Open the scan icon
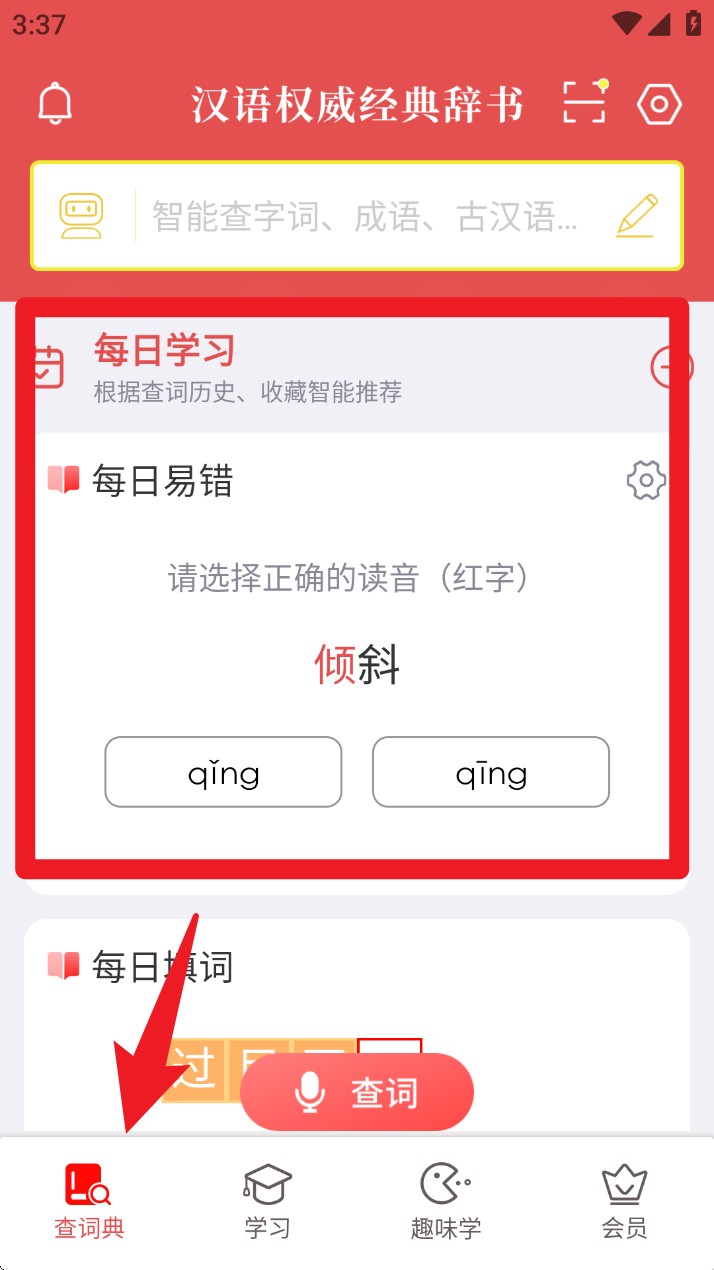 [584, 102]
